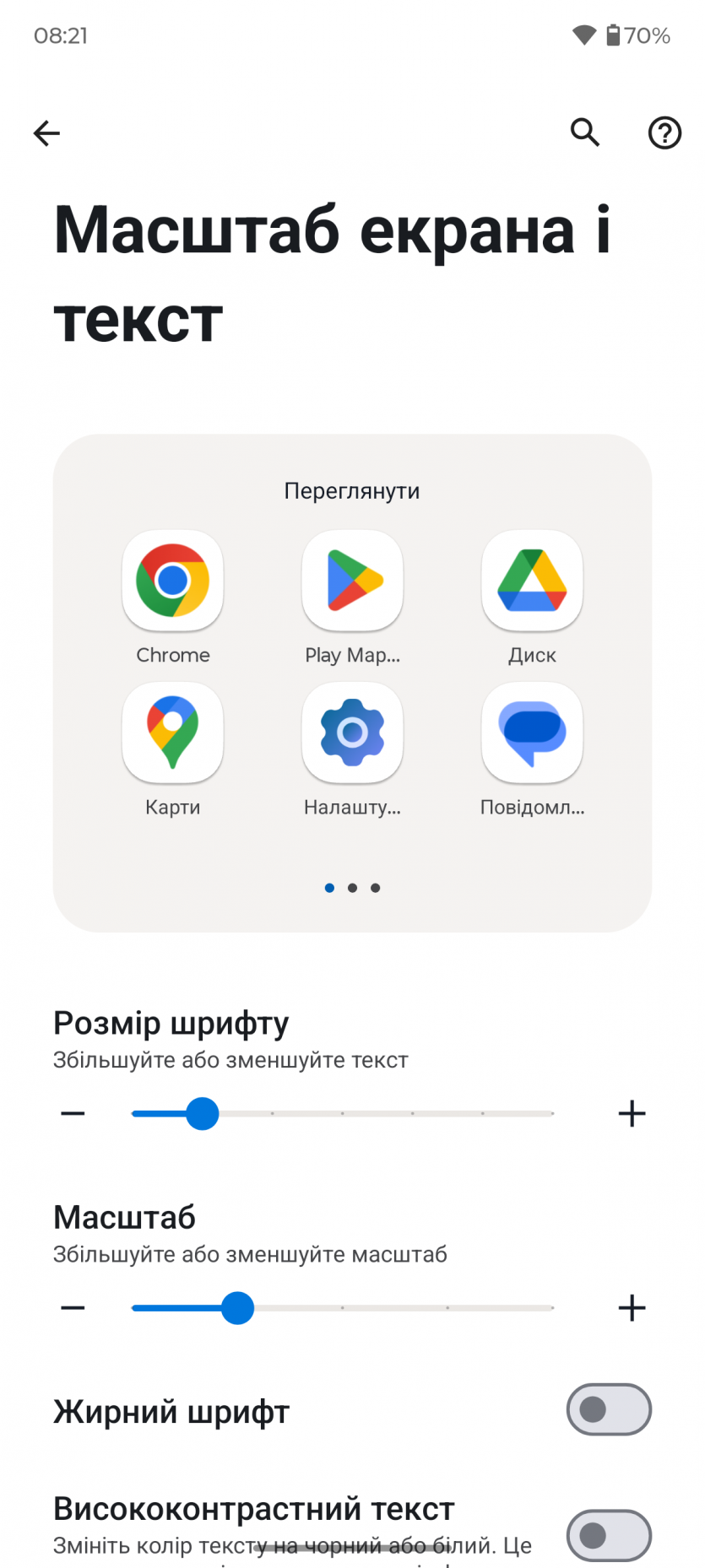
Task: Decrease display Масштаб with minus button
Action: [73, 1308]
